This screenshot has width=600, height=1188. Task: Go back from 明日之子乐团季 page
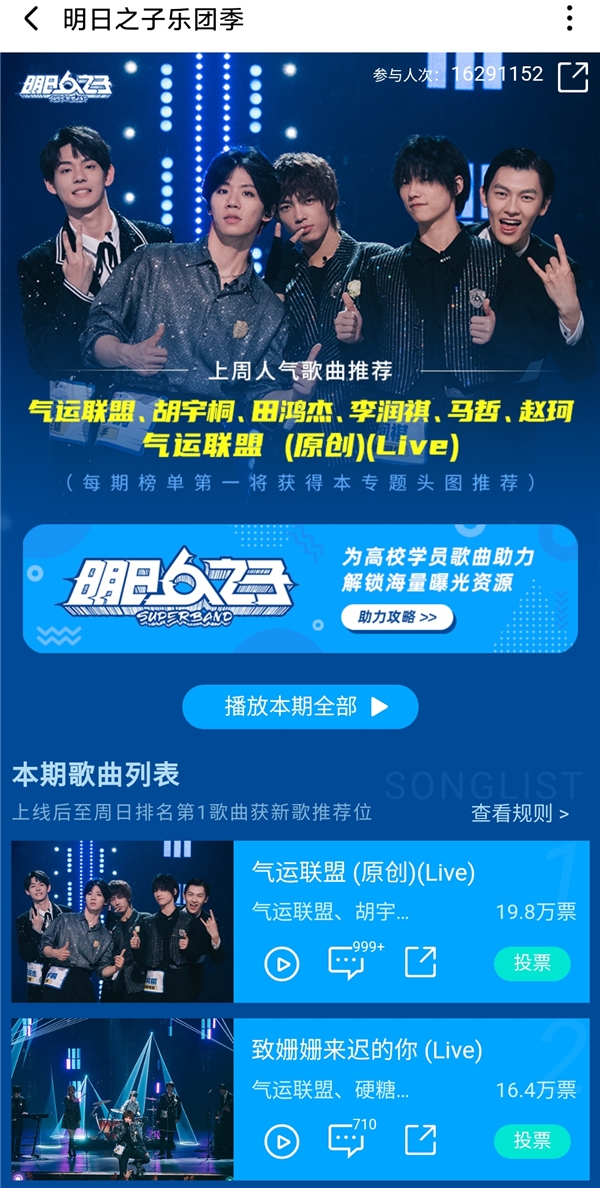[32, 19]
